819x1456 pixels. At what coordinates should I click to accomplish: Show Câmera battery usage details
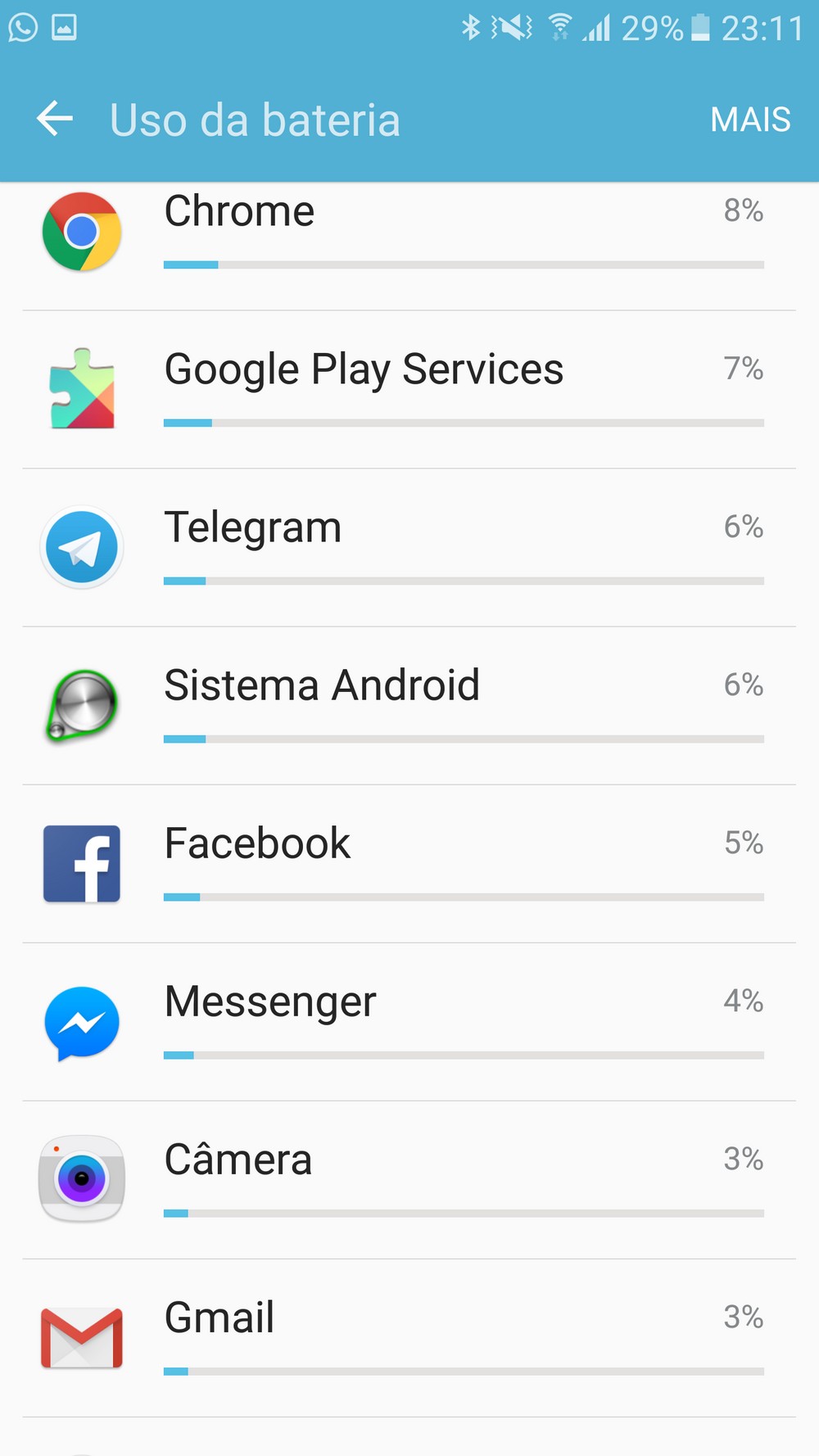[409, 1179]
